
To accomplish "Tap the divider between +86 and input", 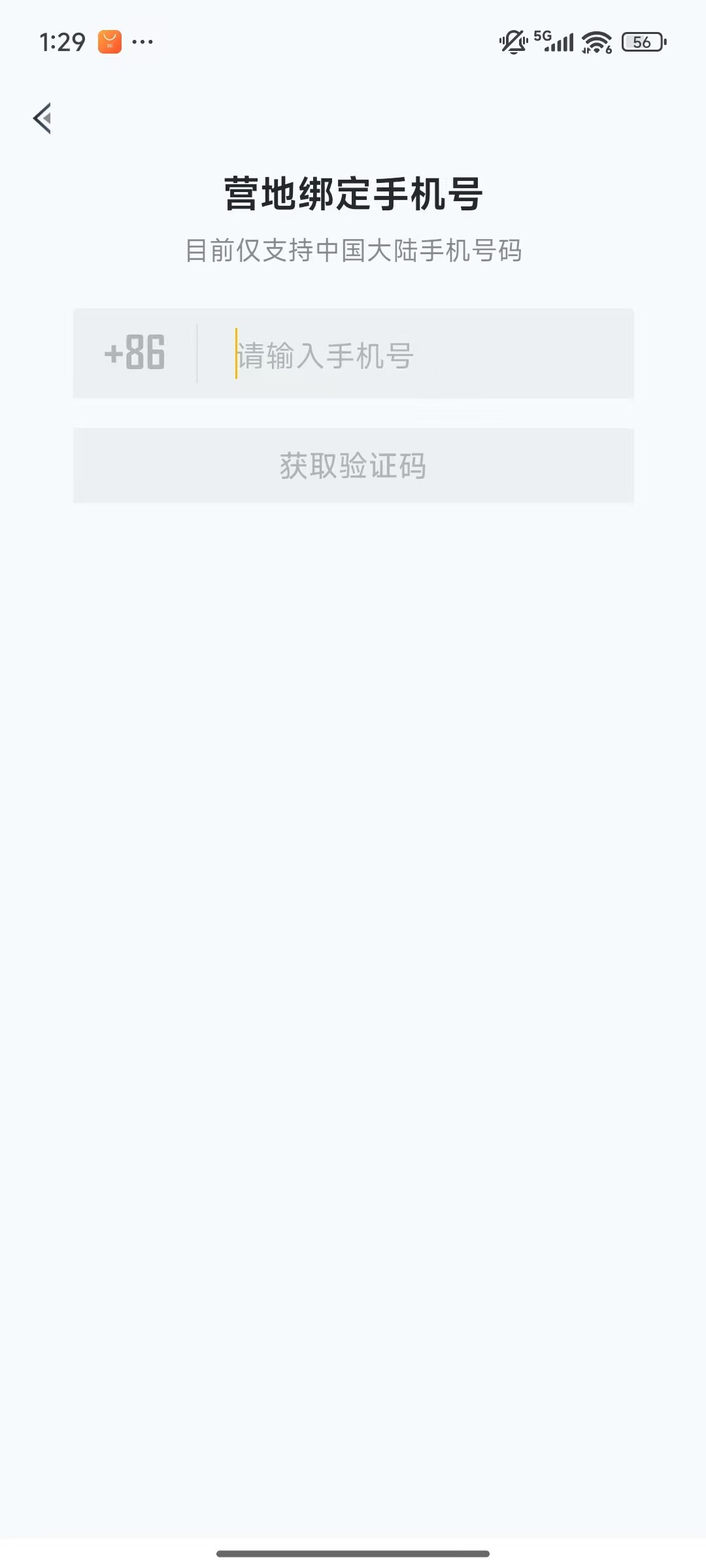I will point(195,353).
